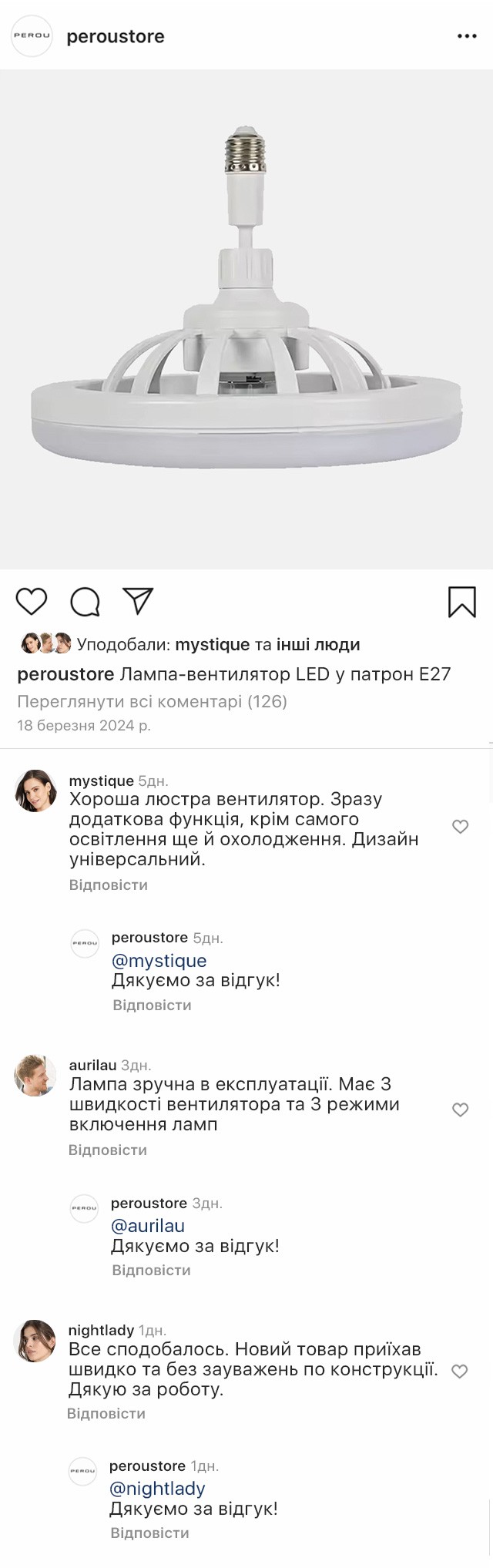This screenshot has width=493, height=1568.
Task: Share the post via paper plane icon
Action: (139, 601)
